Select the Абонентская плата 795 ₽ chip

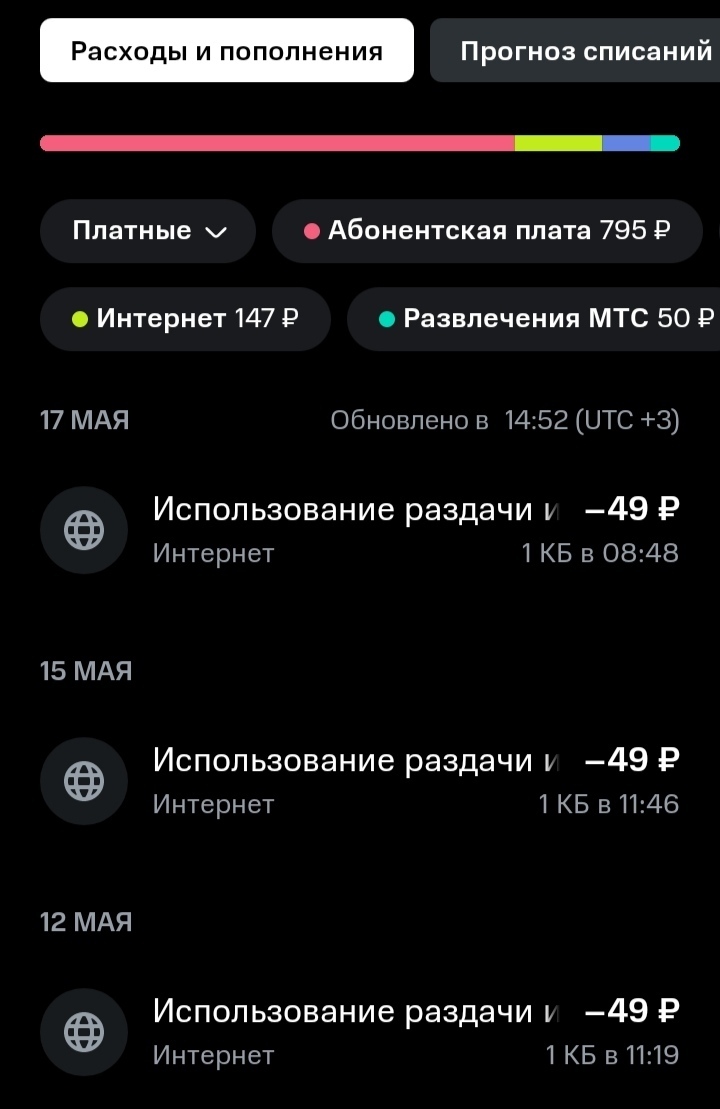point(487,231)
